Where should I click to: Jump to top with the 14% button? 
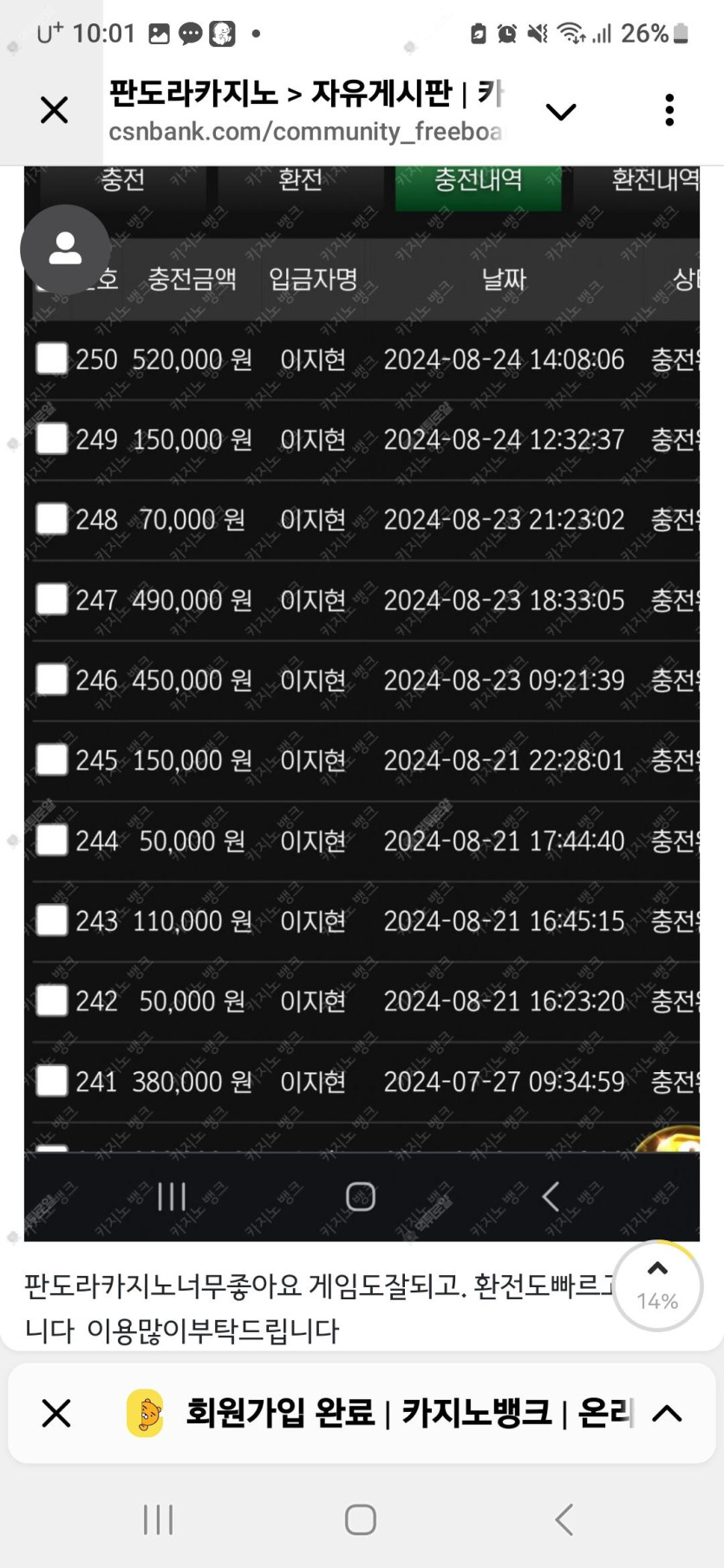(657, 1285)
